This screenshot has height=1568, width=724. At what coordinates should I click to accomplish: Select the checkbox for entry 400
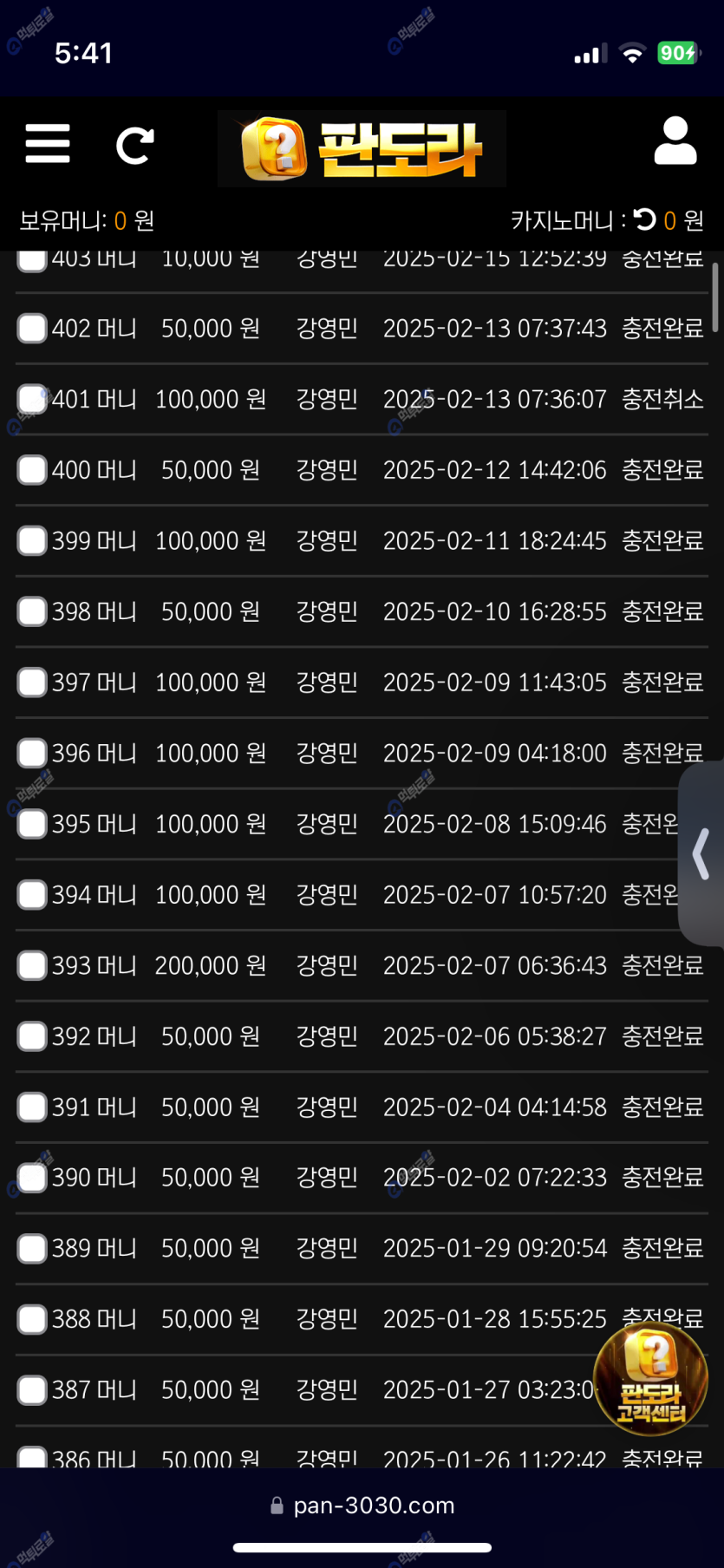pos(32,470)
